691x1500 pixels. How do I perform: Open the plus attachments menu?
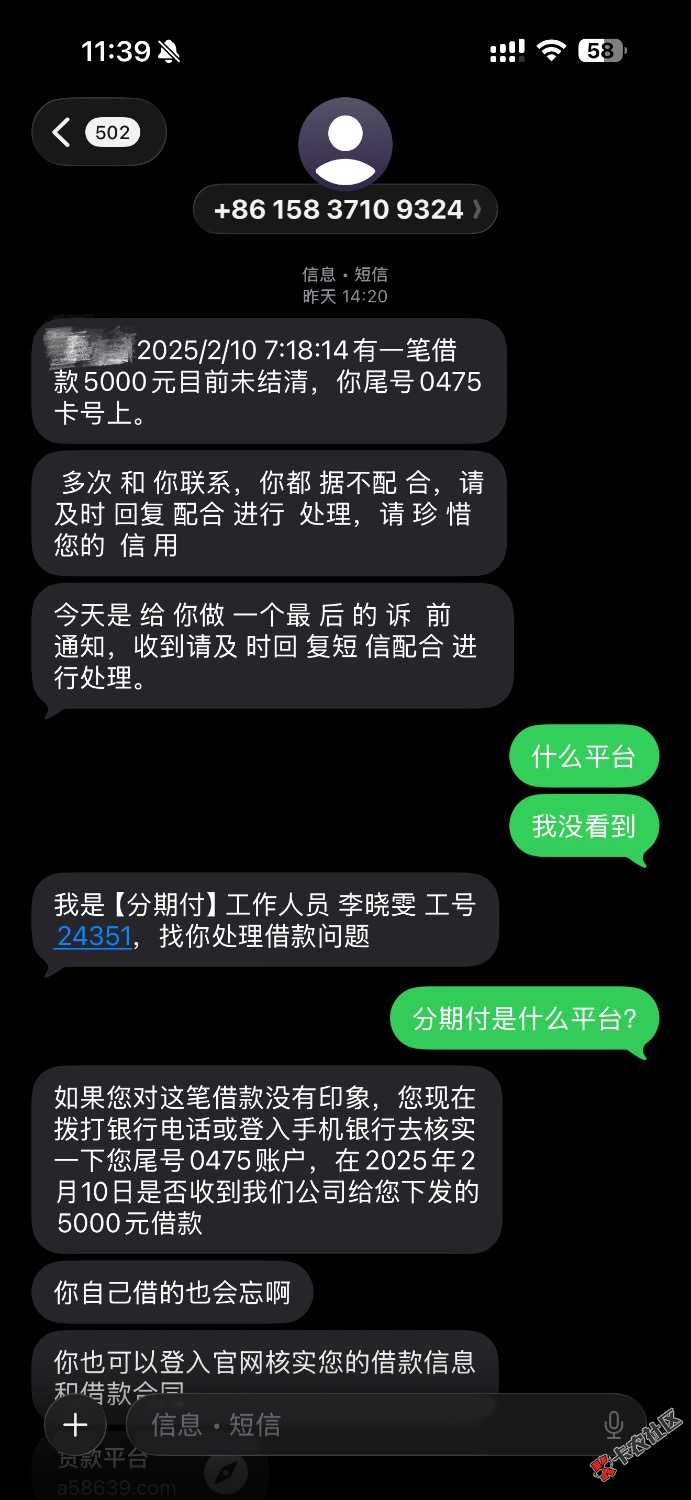(x=76, y=1424)
